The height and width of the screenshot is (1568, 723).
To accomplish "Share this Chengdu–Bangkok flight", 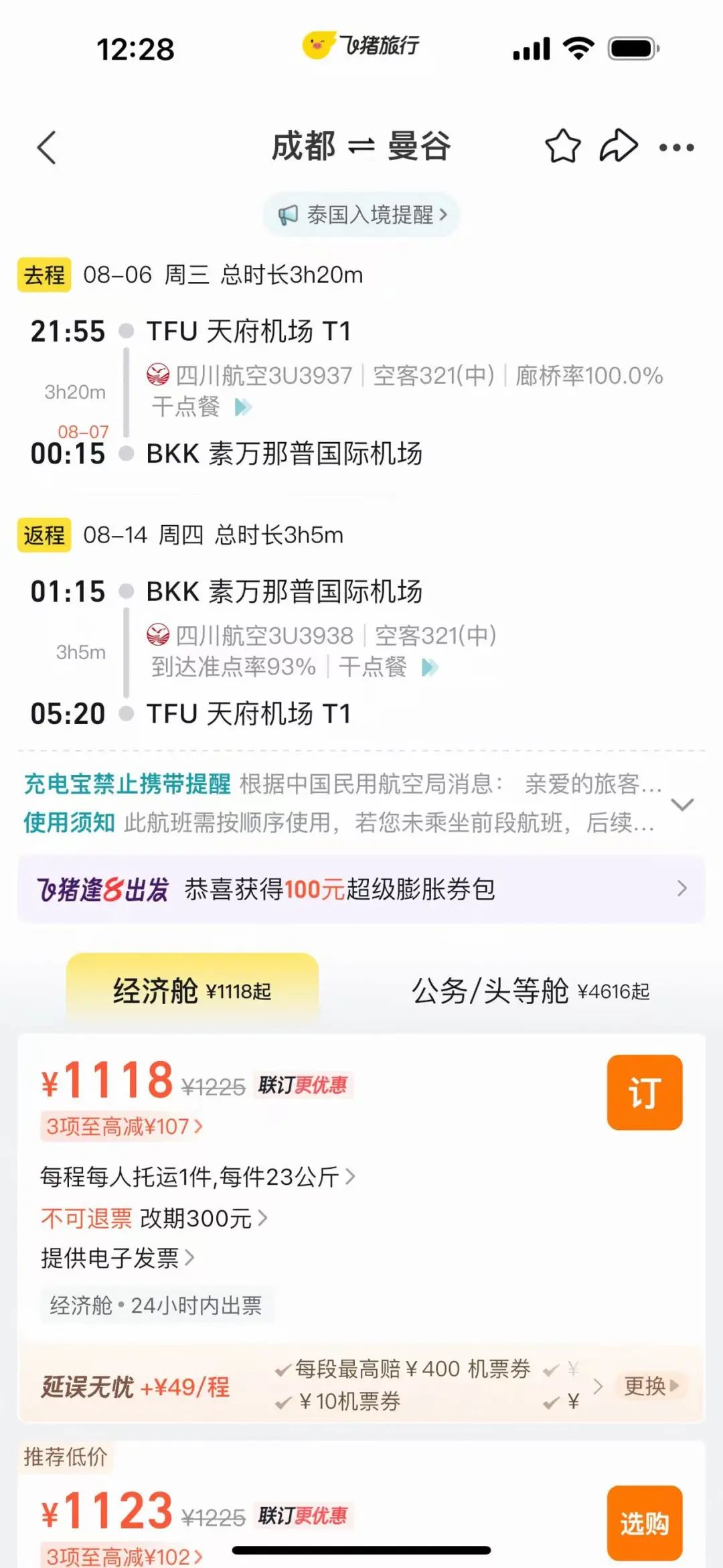I will [618, 146].
